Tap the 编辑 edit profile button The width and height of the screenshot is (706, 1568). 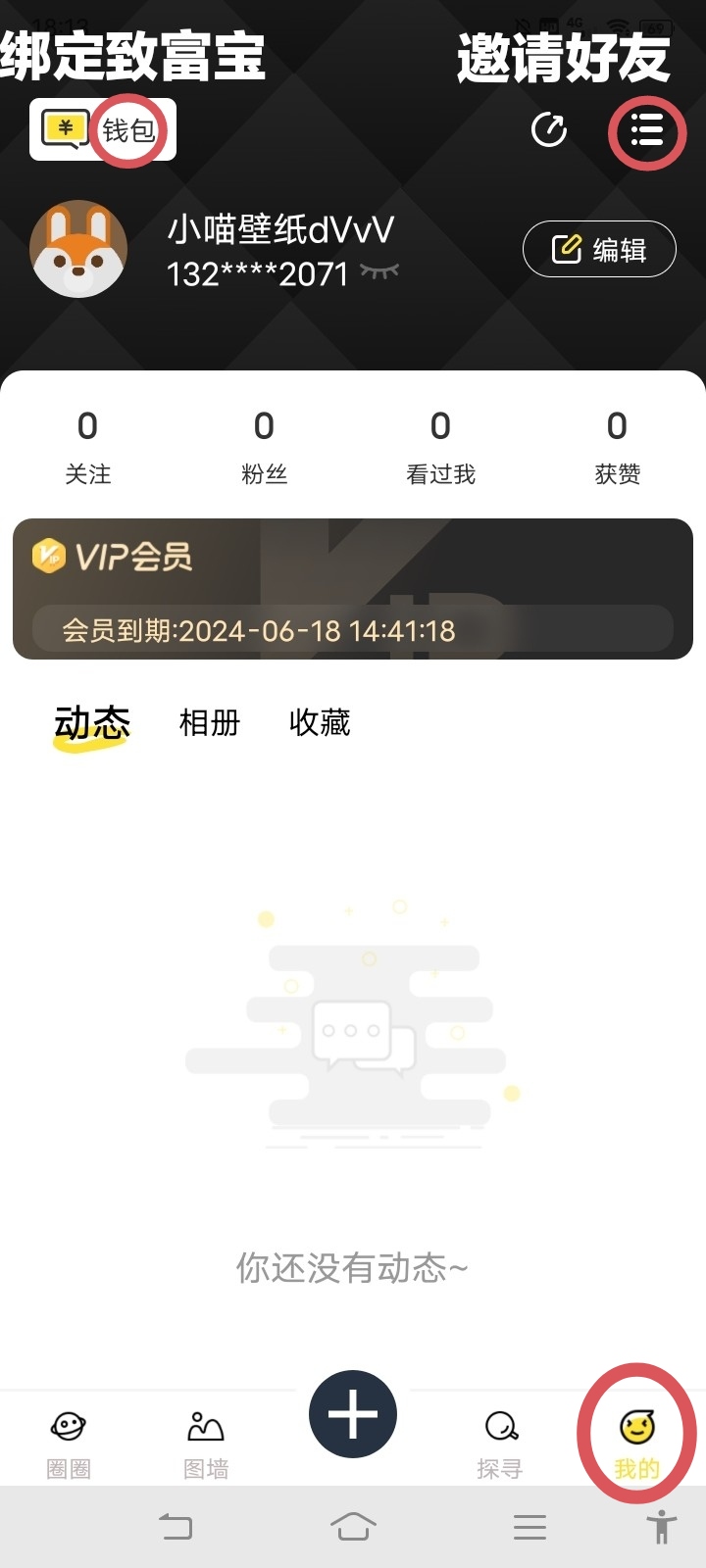(599, 250)
